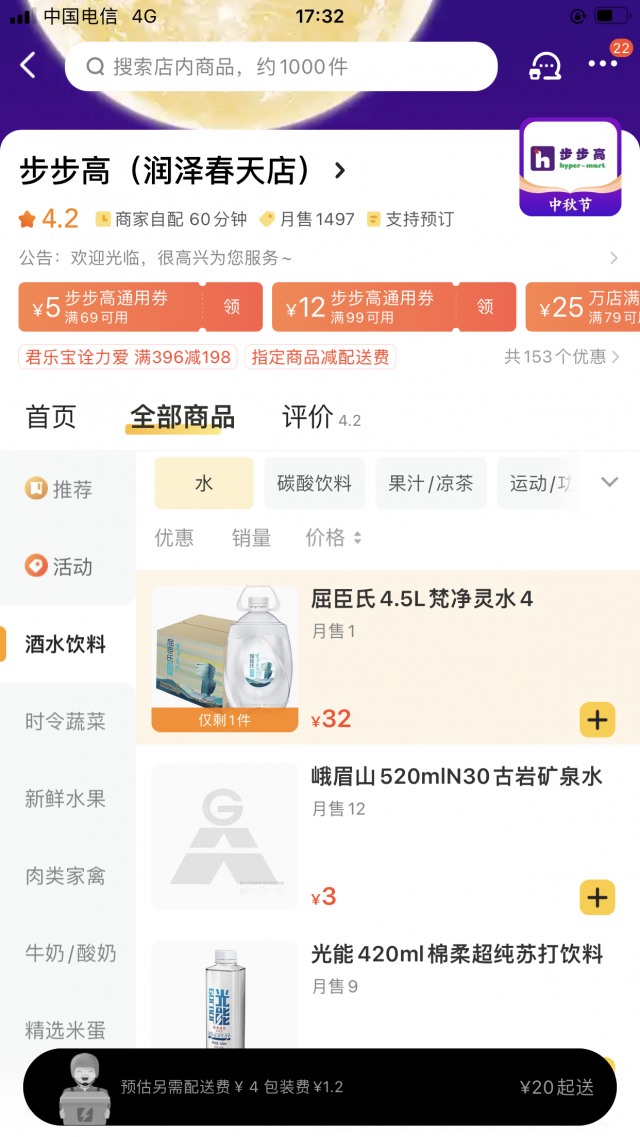Image resolution: width=640 pixels, height=1137 pixels.
Task: Expand the subcategory chips dropdown arrow
Action: (x=609, y=482)
